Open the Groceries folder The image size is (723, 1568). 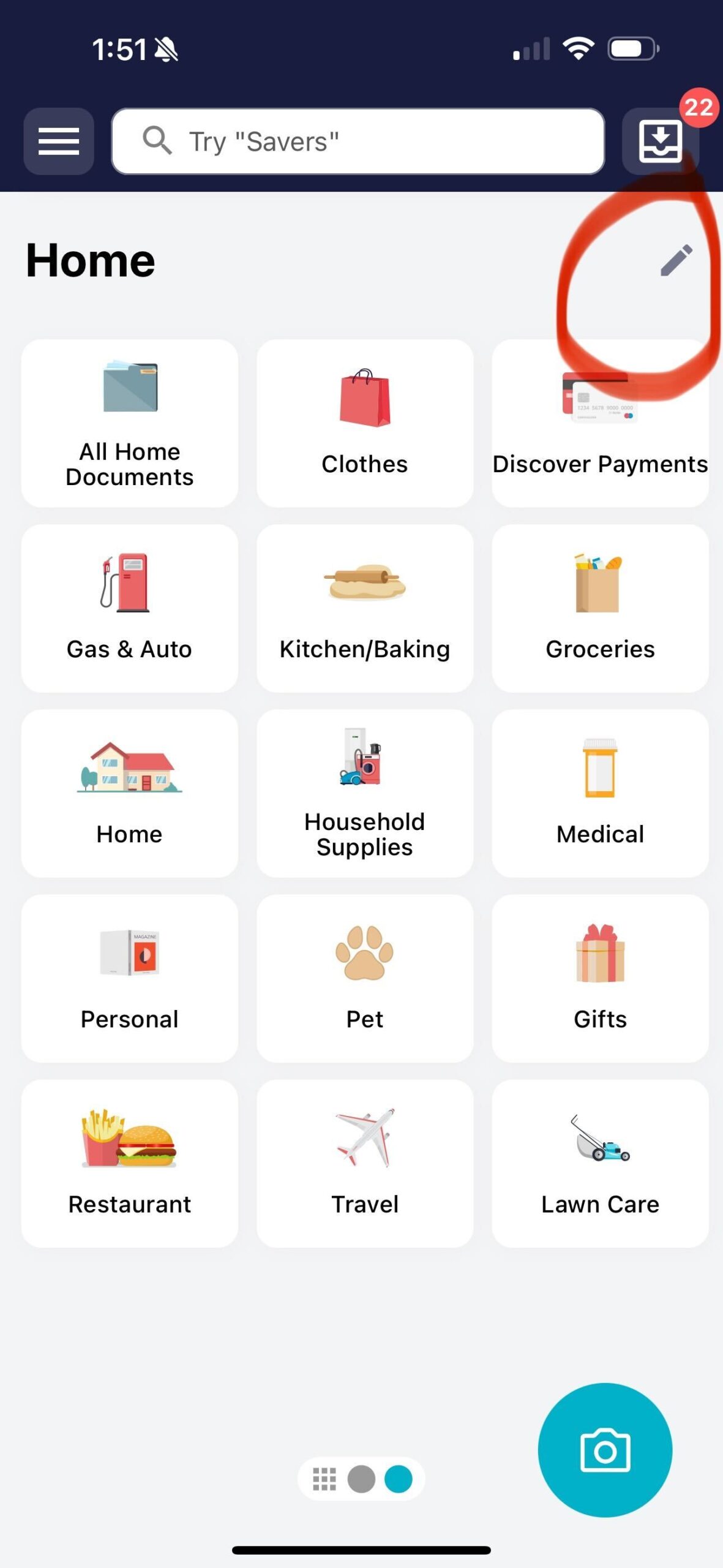600,608
